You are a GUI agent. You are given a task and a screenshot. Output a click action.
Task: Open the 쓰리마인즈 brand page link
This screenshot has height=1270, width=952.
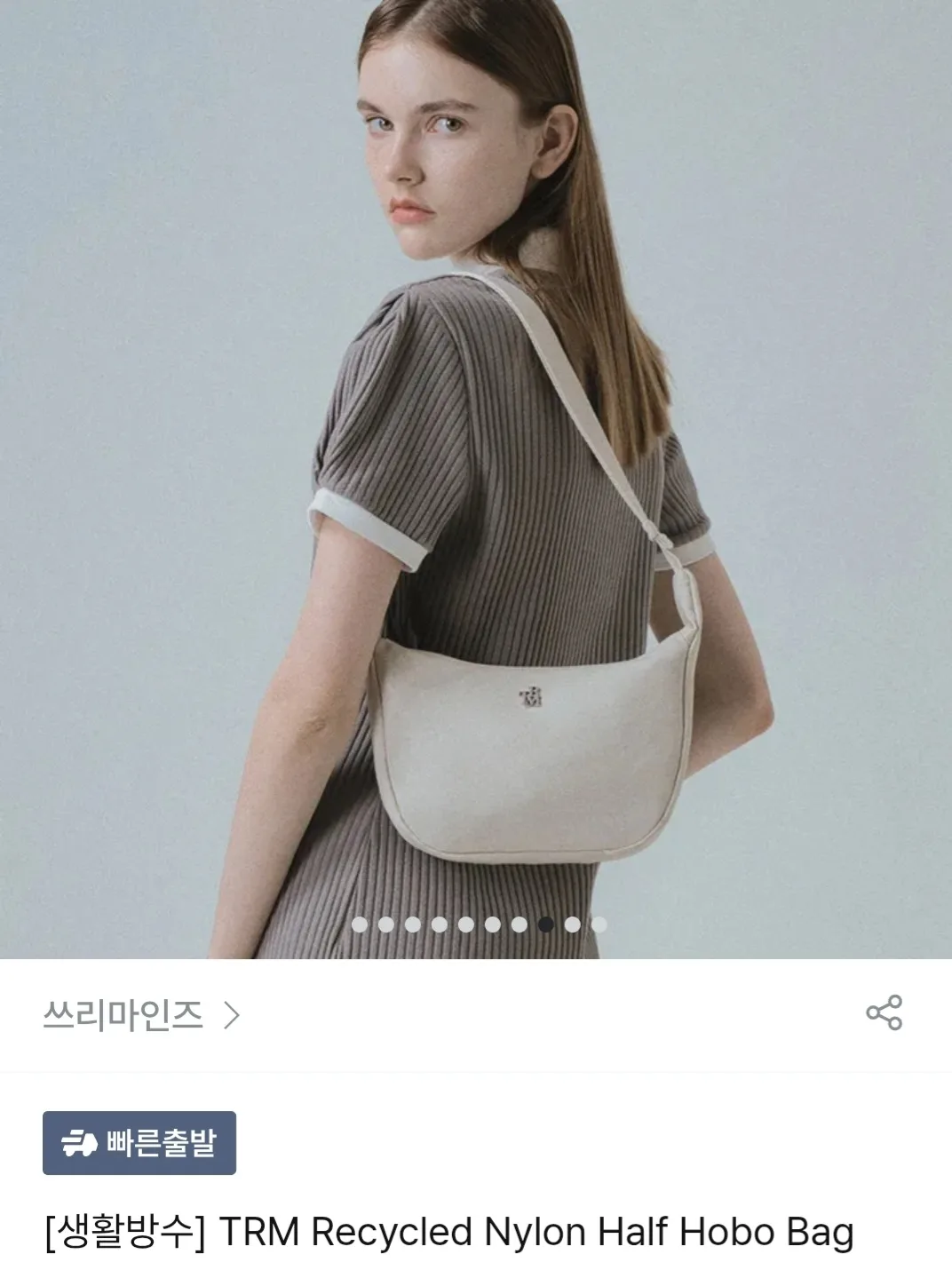(x=140, y=1014)
